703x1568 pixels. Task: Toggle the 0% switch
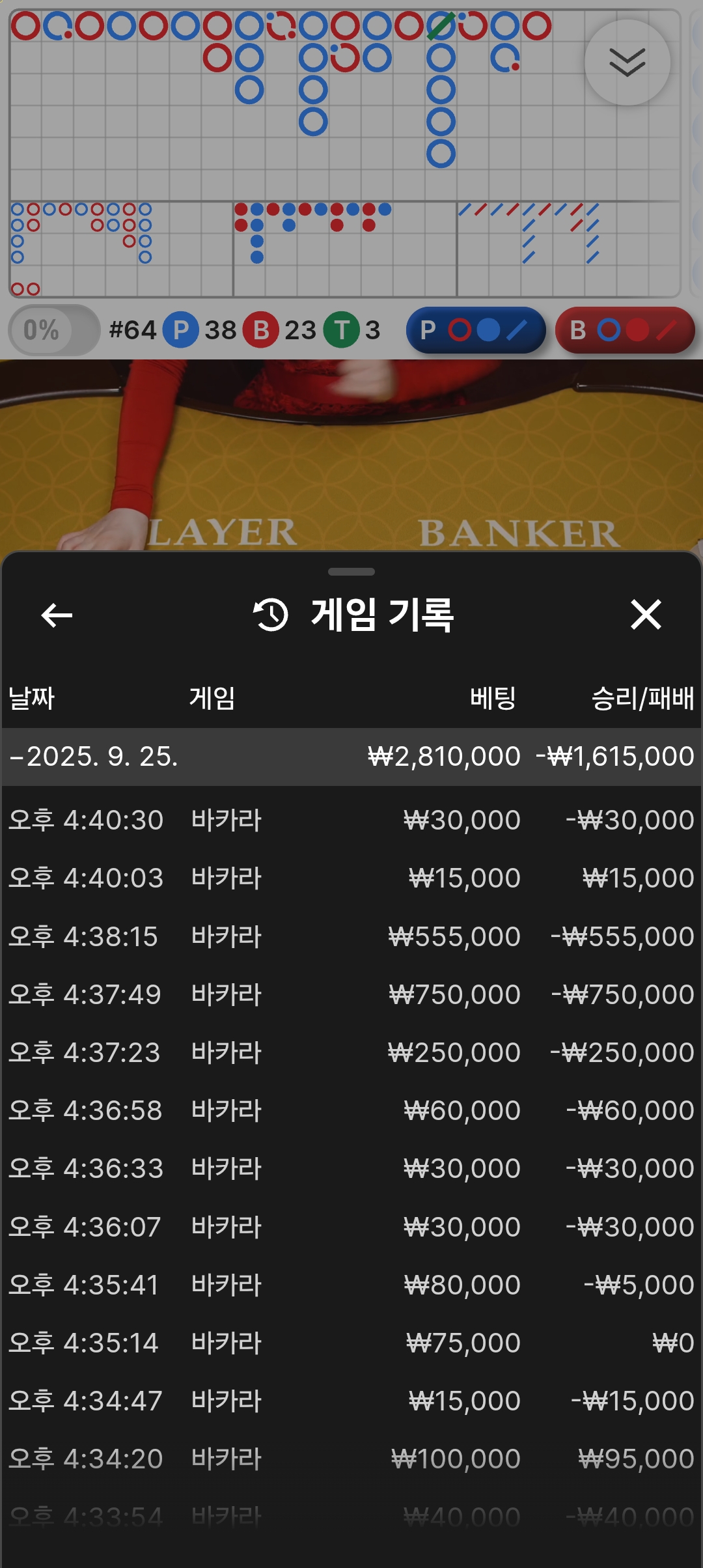click(54, 330)
